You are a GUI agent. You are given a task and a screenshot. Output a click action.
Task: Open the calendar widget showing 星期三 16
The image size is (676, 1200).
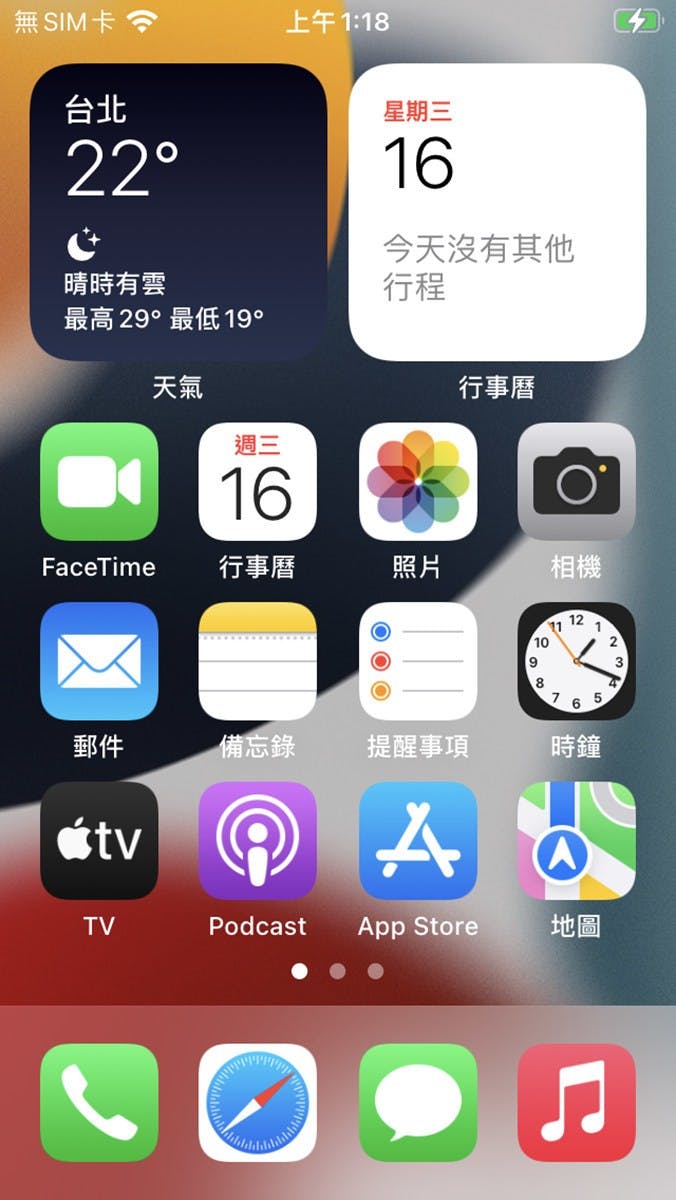(x=497, y=212)
